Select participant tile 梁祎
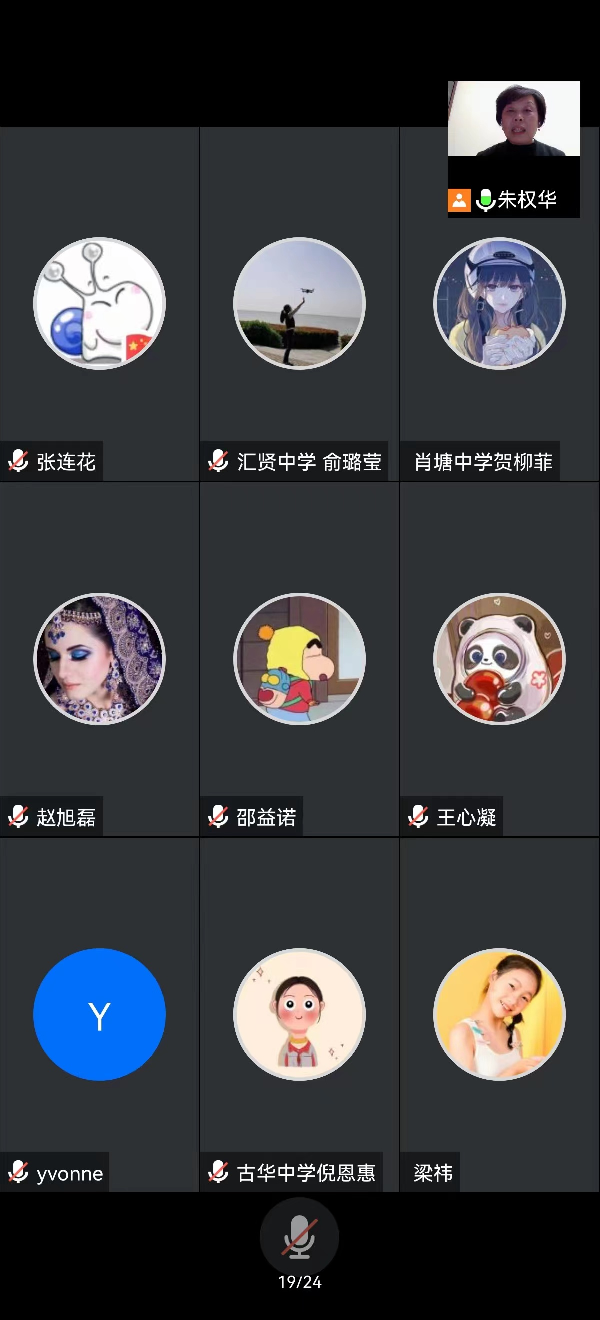Viewport: 600px width, 1320px height. click(499, 1015)
